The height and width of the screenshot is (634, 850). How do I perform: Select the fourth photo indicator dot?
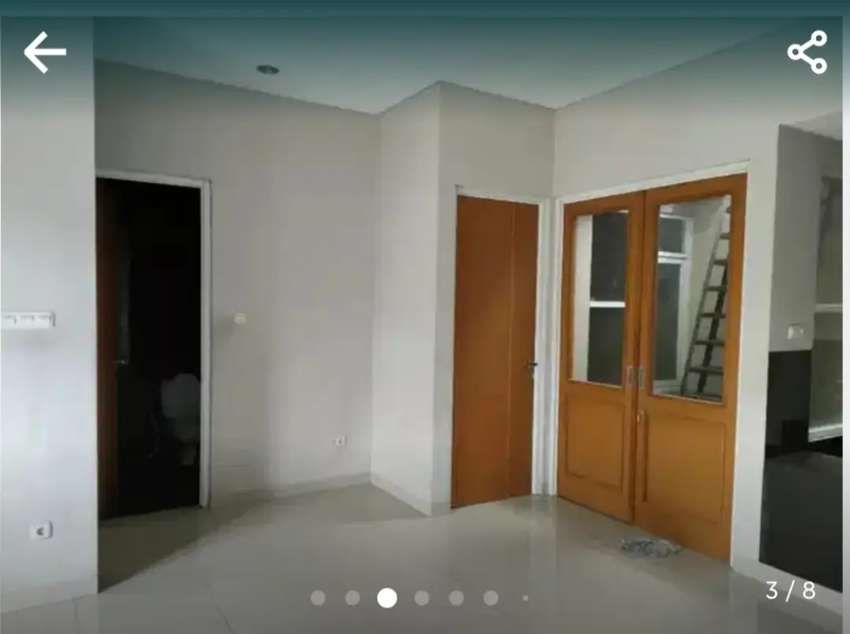click(x=422, y=598)
